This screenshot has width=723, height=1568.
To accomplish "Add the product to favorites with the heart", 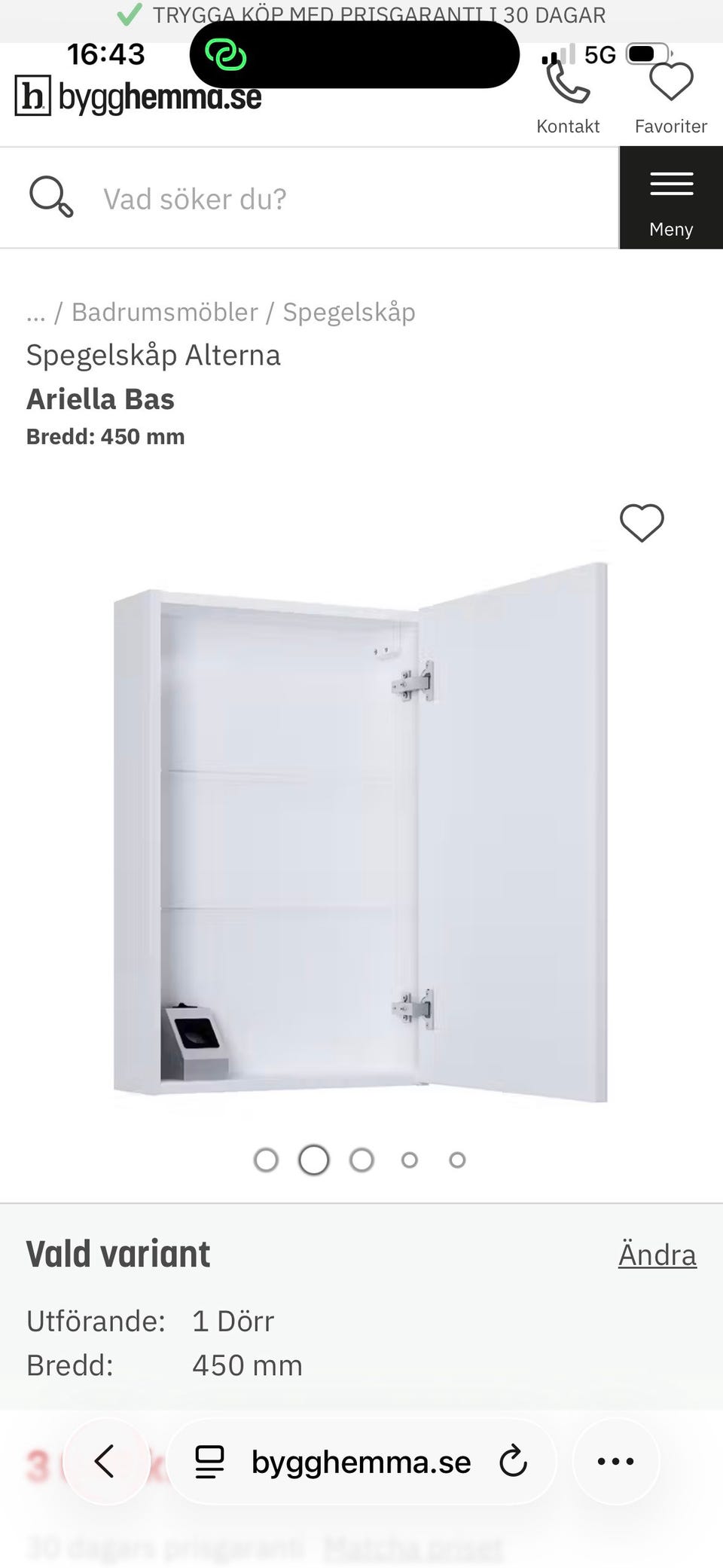I will (x=642, y=522).
